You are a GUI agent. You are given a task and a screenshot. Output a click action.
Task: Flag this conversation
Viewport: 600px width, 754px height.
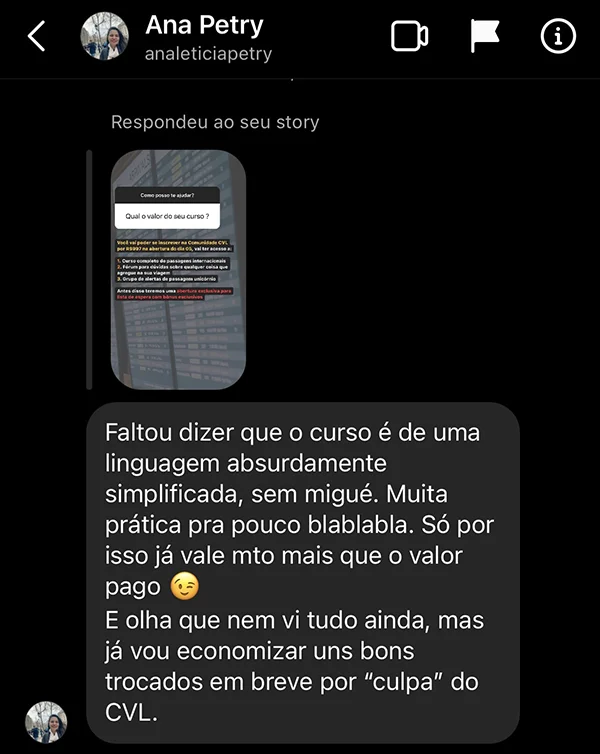point(485,37)
